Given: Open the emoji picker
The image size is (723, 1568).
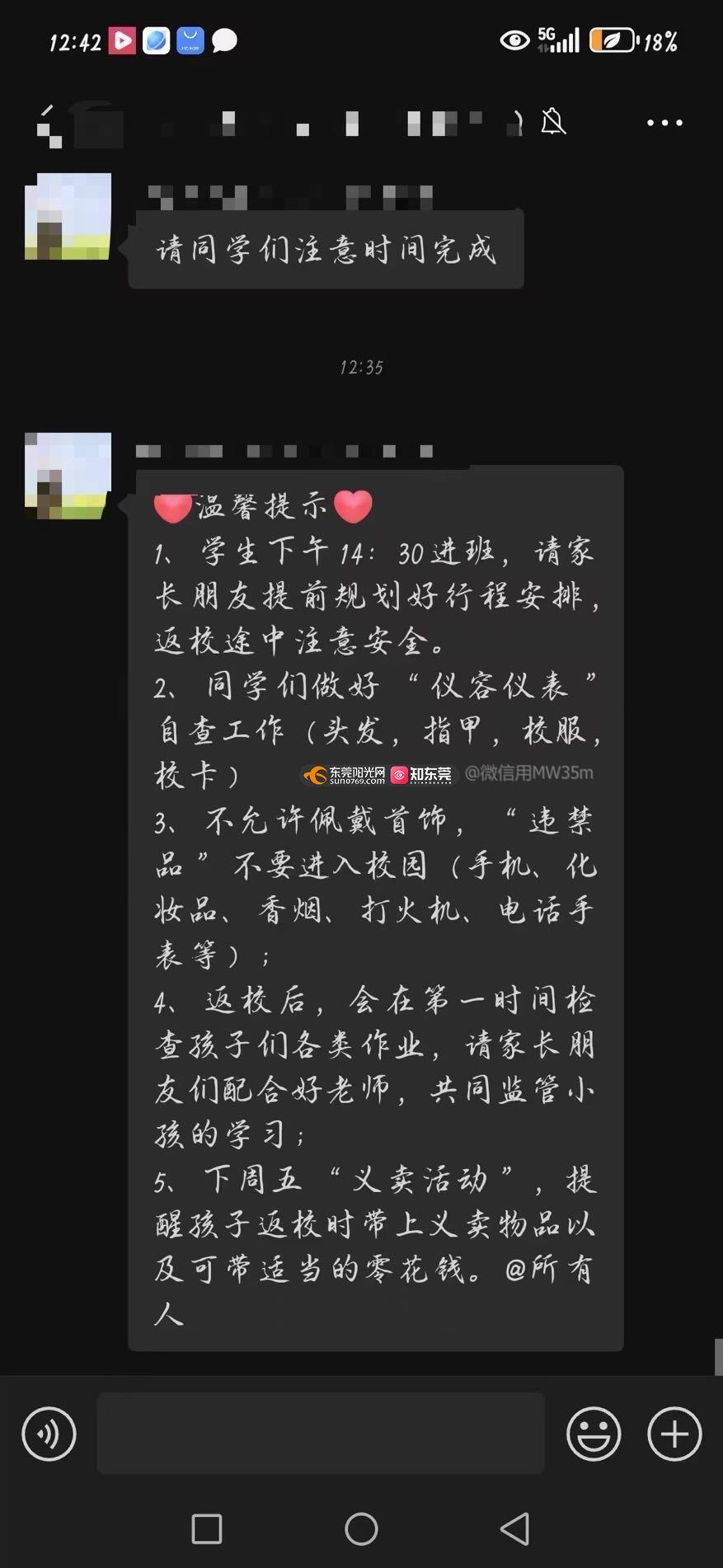Looking at the screenshot, I should point(593,1434).
